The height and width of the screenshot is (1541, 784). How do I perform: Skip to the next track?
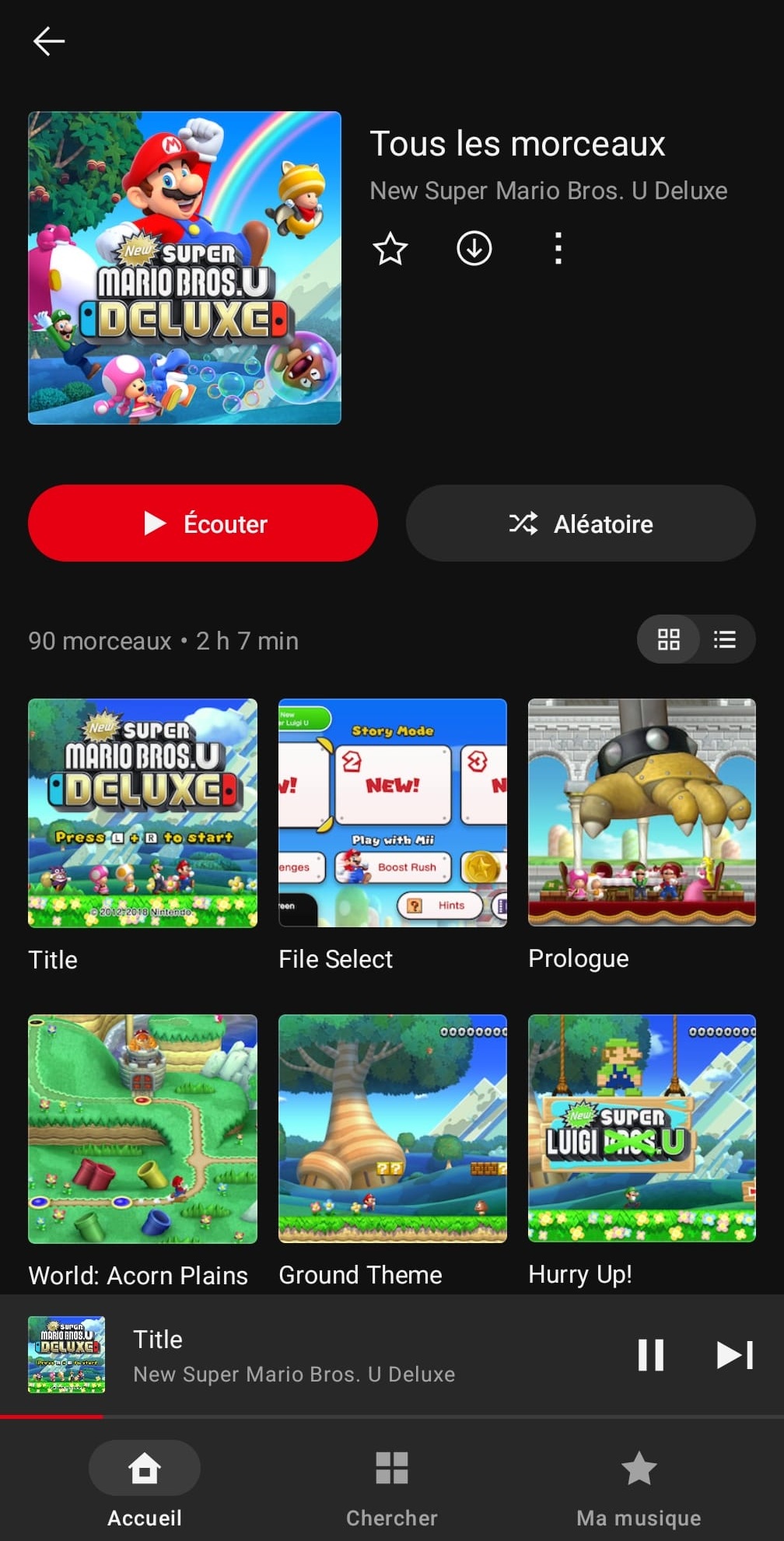(735, 1355)
